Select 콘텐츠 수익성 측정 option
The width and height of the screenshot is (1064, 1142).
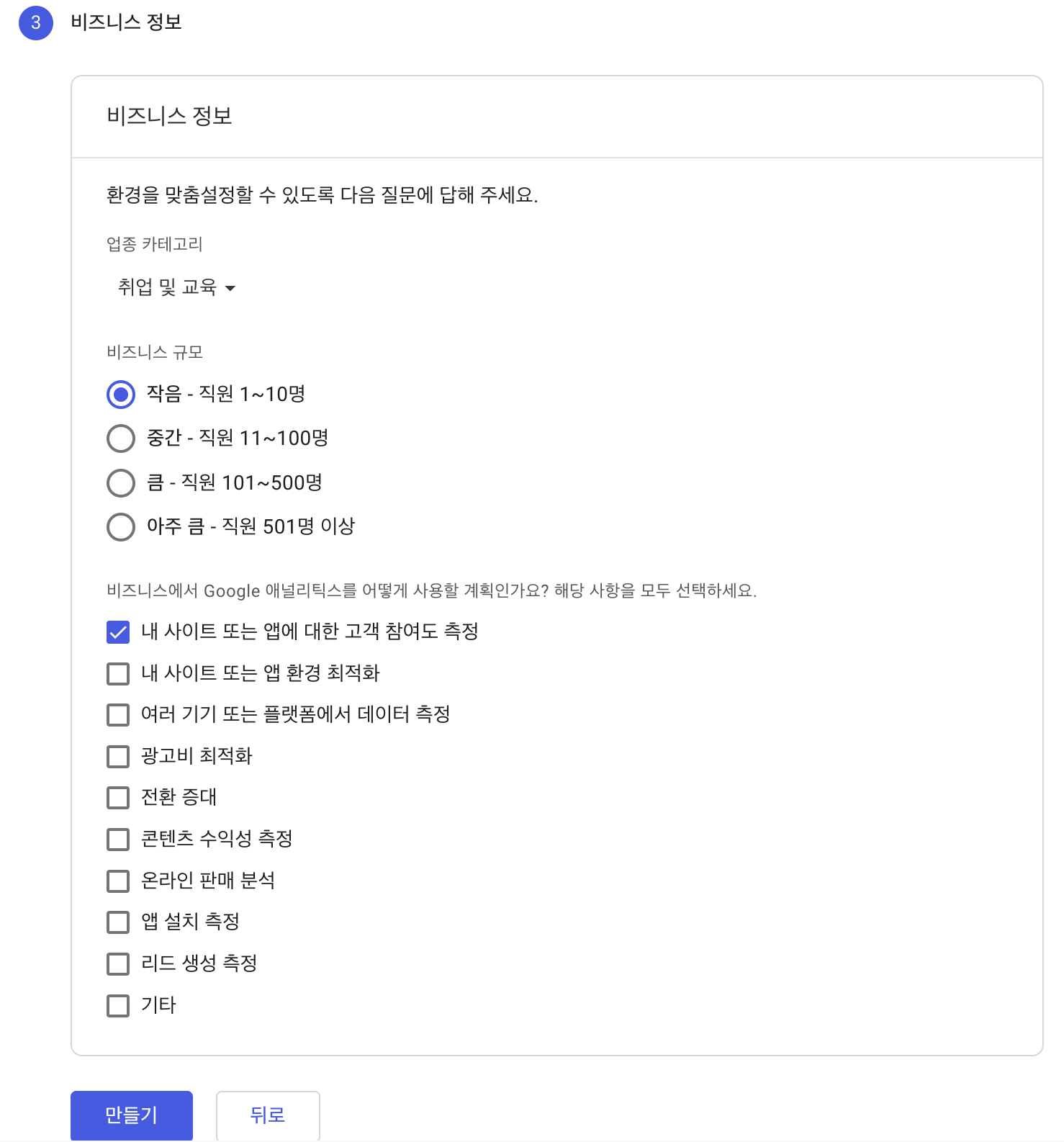[x=117, y=839]
